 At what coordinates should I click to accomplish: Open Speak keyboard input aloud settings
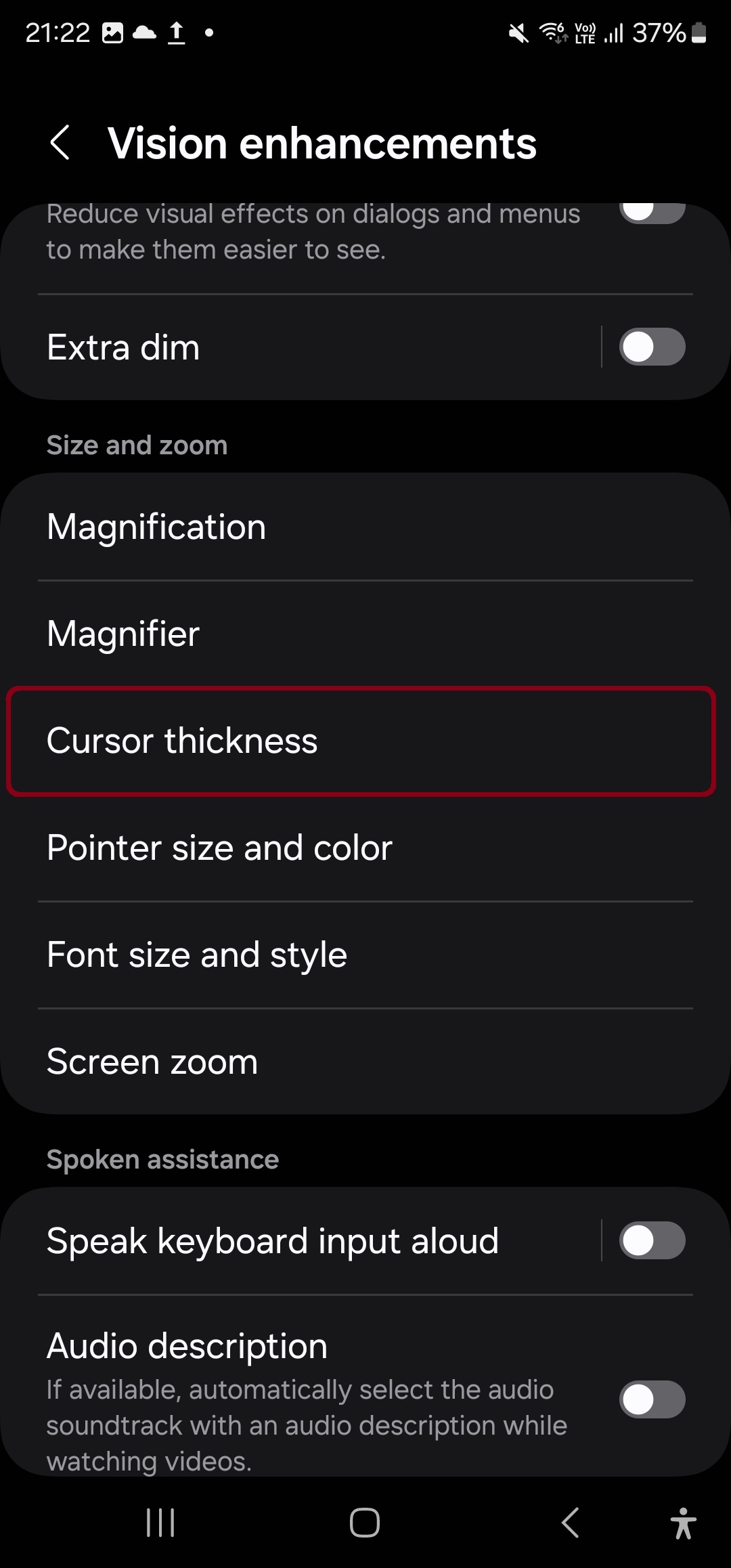(271, 1241)
